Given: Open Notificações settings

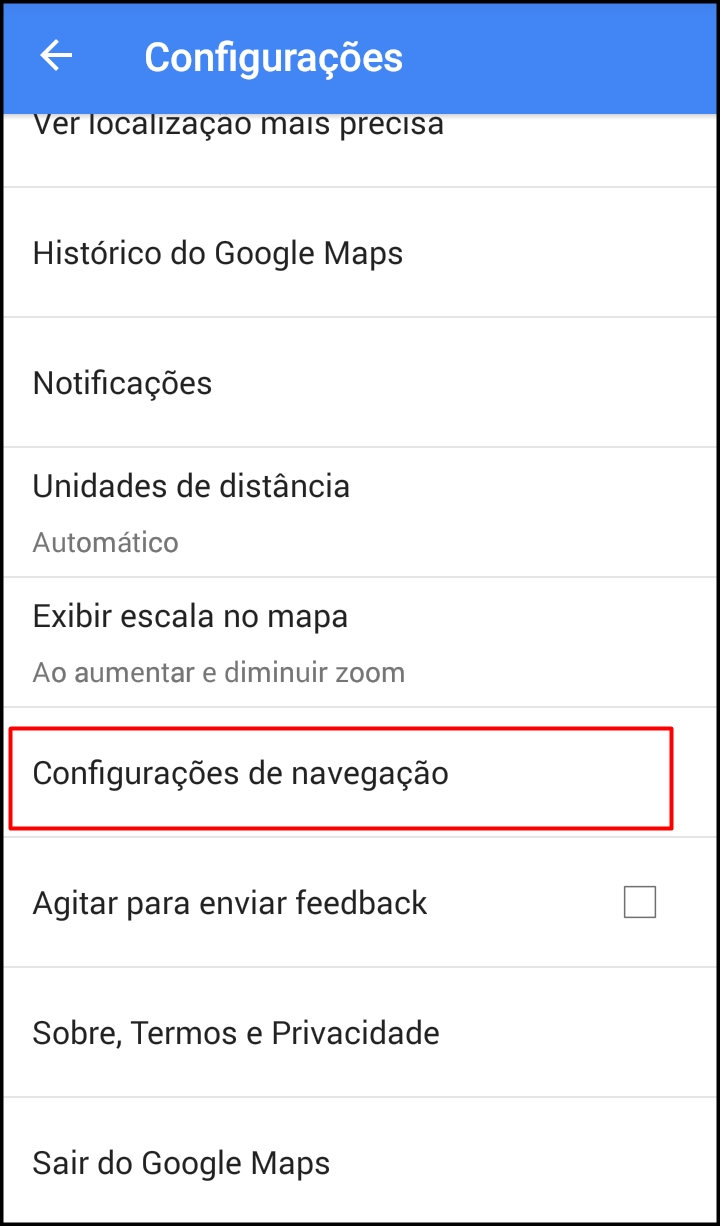Looking at the screenshot, I should [360, 383].
